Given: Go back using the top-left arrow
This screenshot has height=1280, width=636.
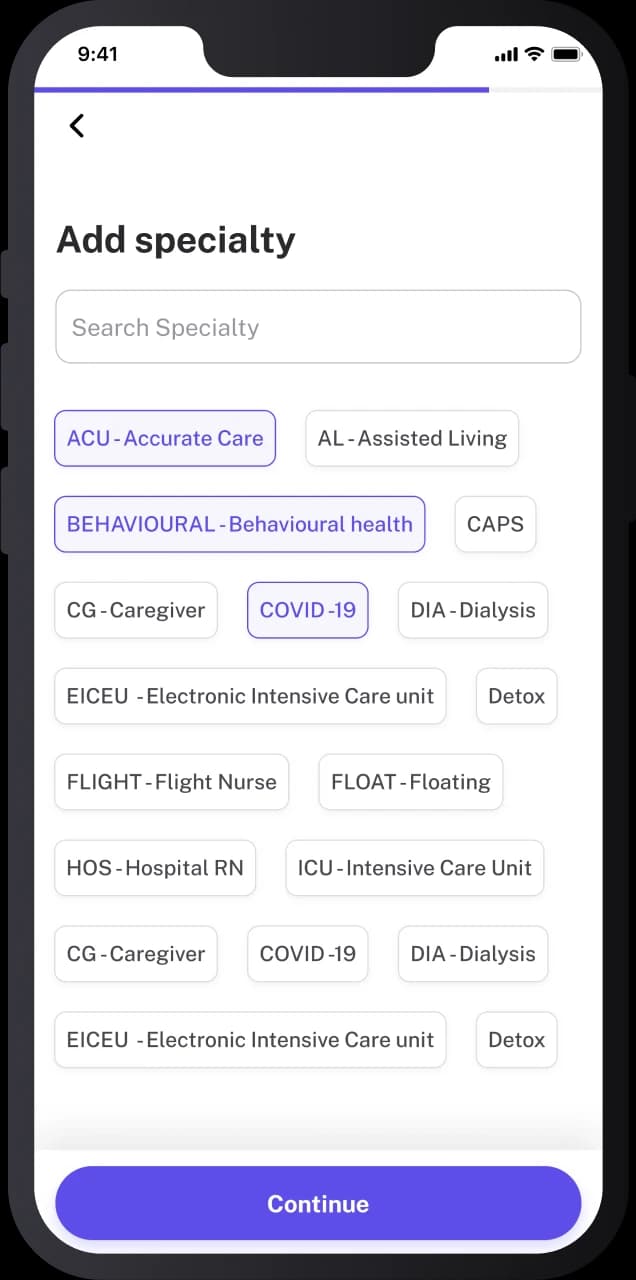Looking at the screenshot, I should (77, 125).
